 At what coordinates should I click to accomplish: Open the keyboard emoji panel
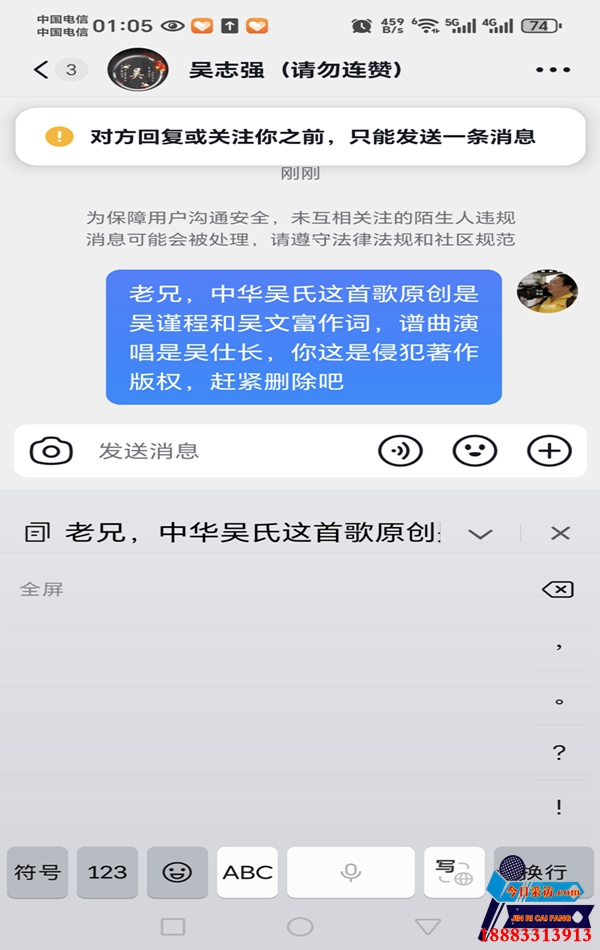click(x=177, y=872)
